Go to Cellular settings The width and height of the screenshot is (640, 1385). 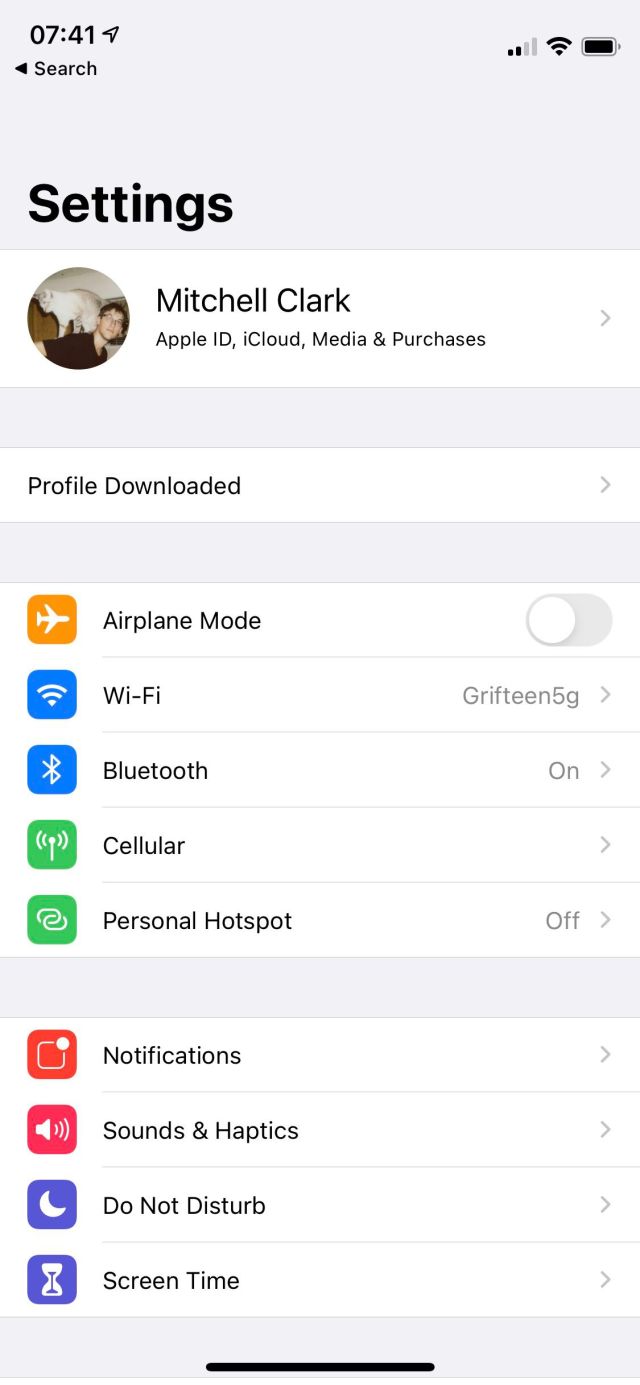click(x=320, y=845)
